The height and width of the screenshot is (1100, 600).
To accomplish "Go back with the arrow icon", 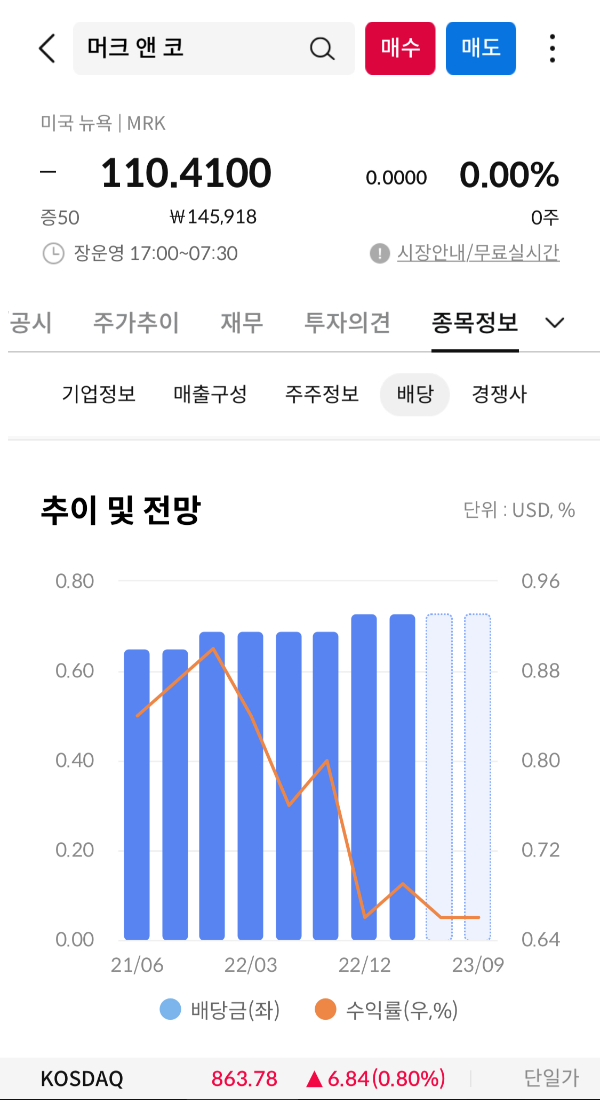I will [x=47, y=48].
